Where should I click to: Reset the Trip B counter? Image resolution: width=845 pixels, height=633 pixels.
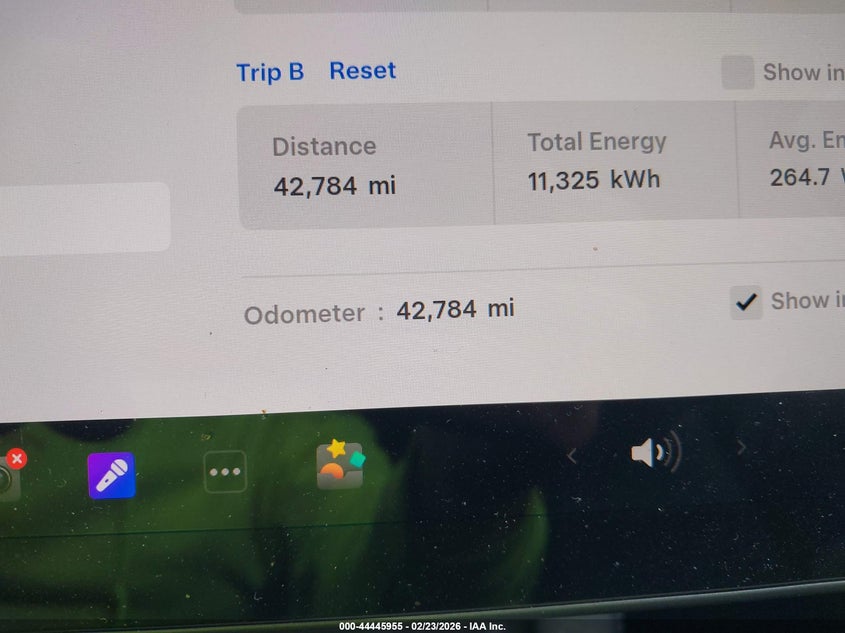pos(362,71)
